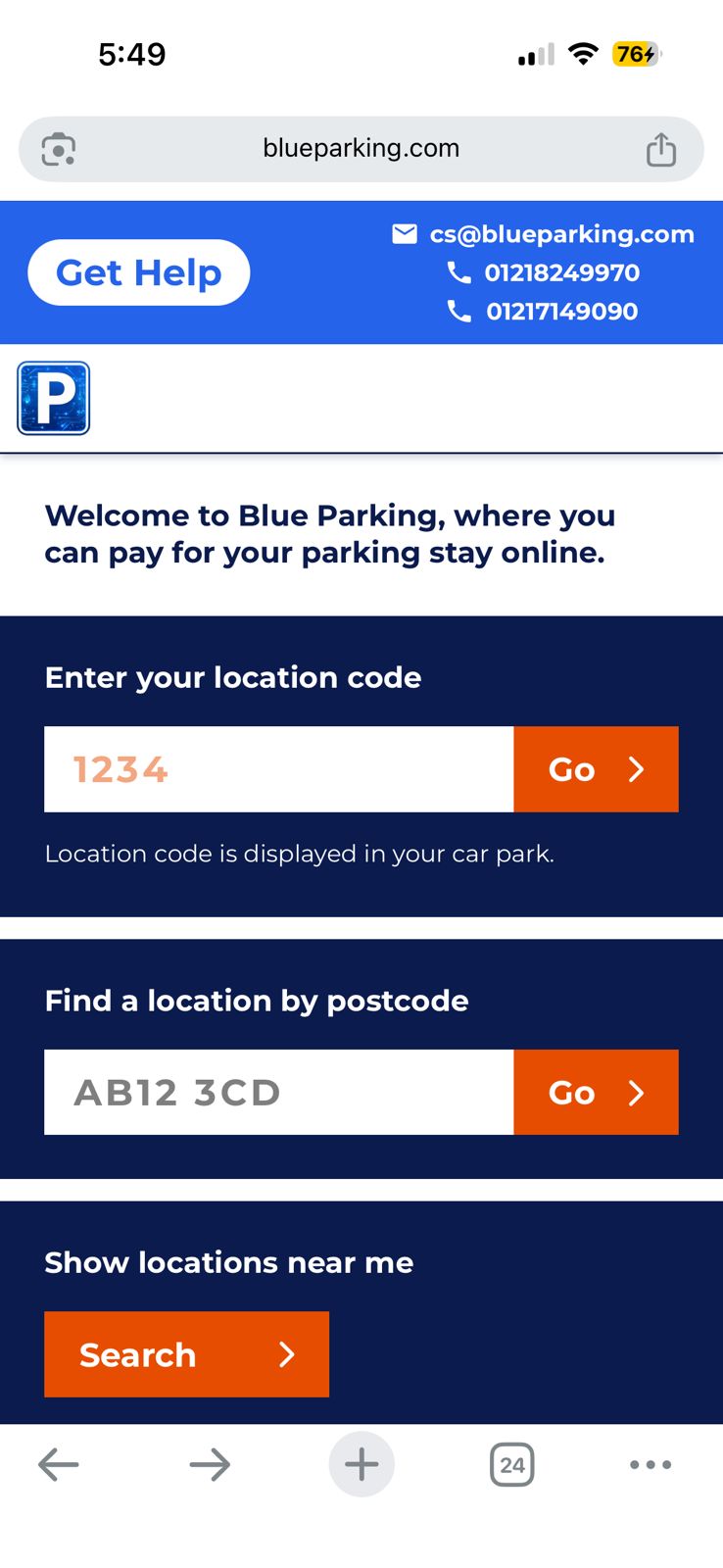
Task: Go back to the previous page
Action: pyautogui.click(x=59, y=1465)
